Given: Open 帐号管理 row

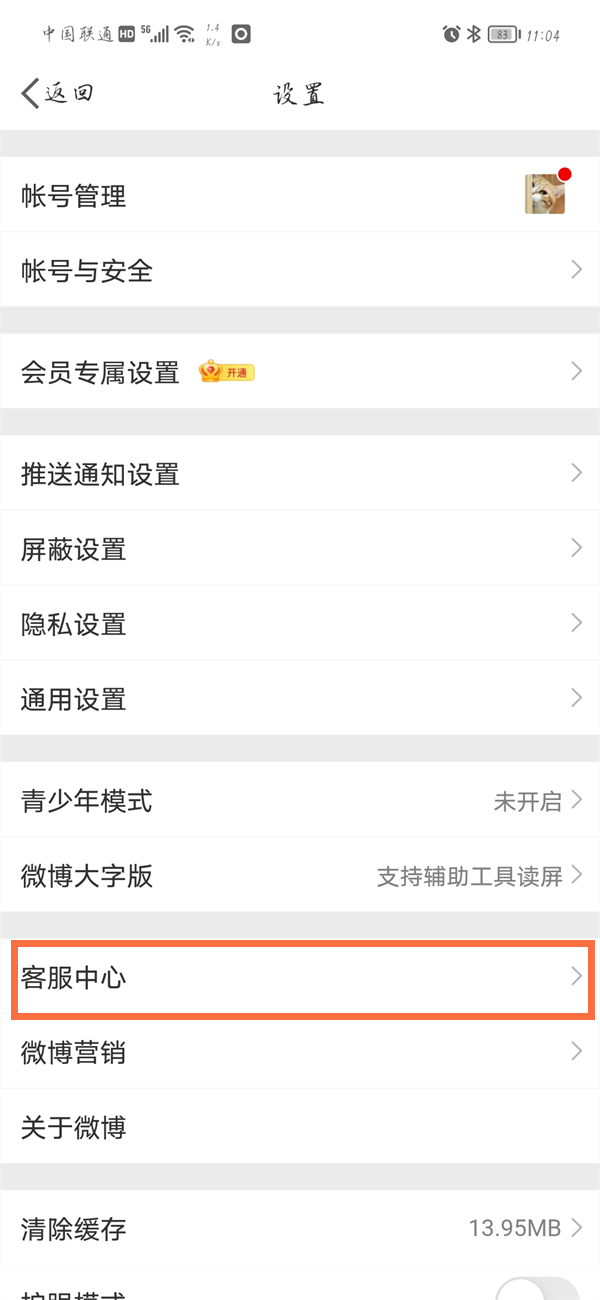Looking at the screenshot, I should point(300,196).
